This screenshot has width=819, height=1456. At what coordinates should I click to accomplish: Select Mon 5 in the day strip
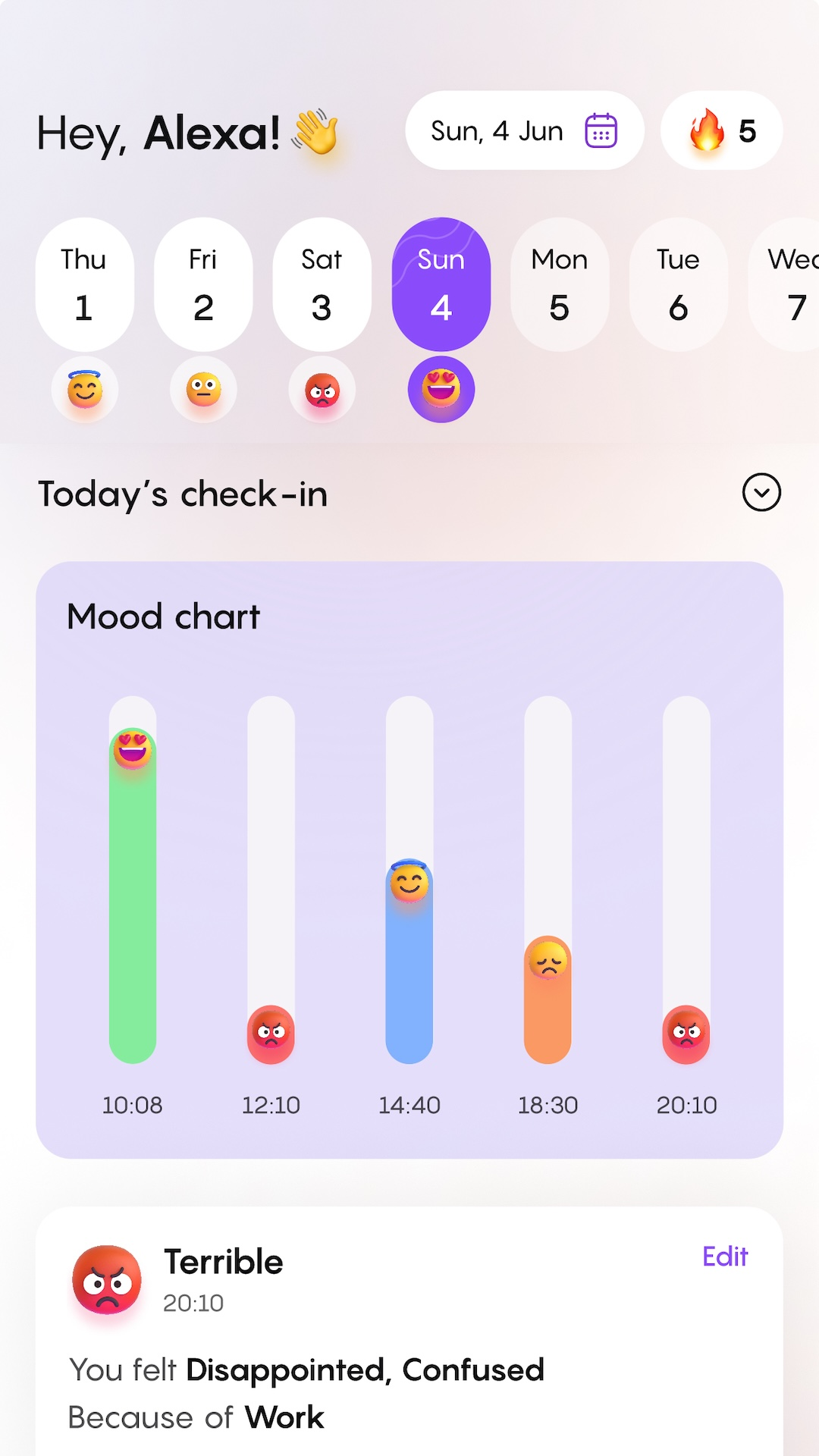click(560, 284)
